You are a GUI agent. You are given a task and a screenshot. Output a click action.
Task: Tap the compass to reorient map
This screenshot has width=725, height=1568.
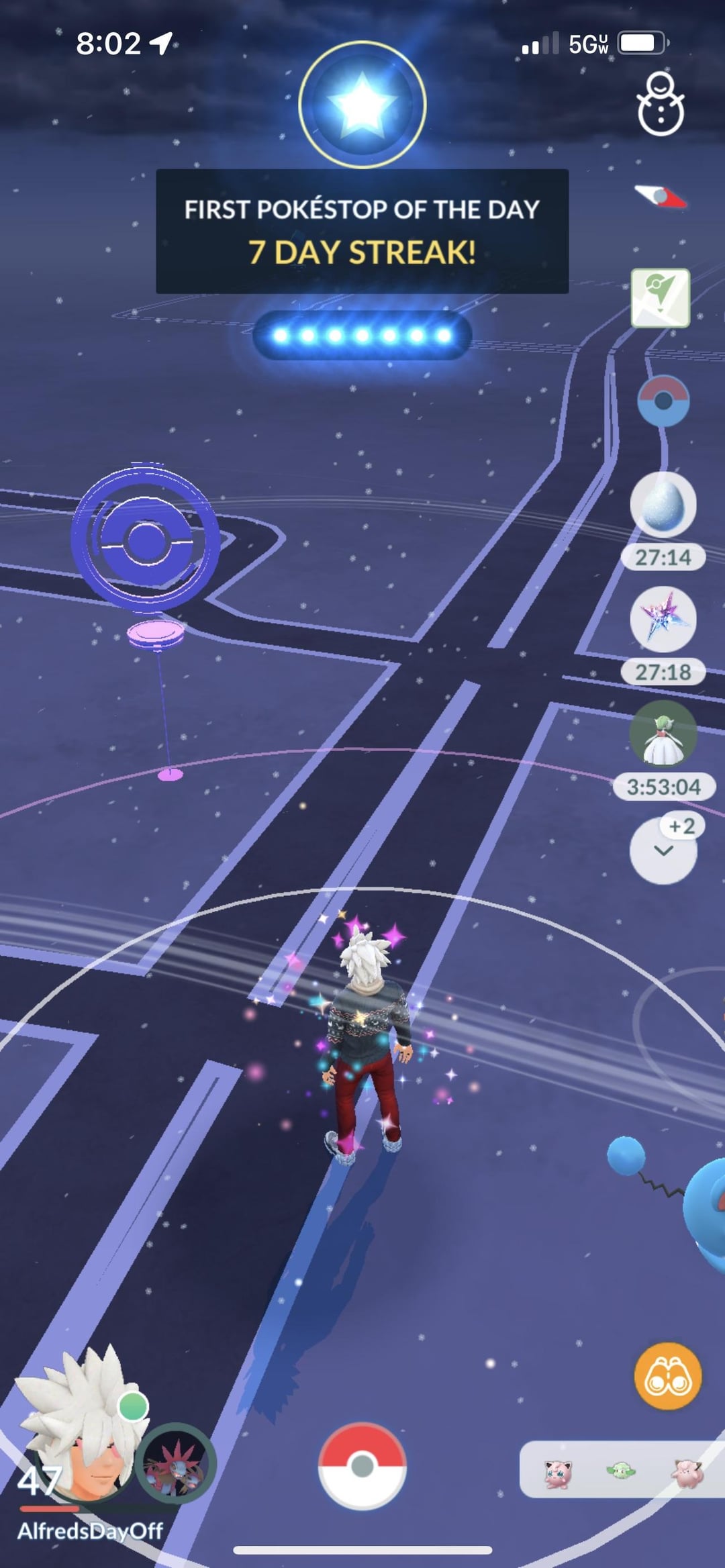(661, 196)
